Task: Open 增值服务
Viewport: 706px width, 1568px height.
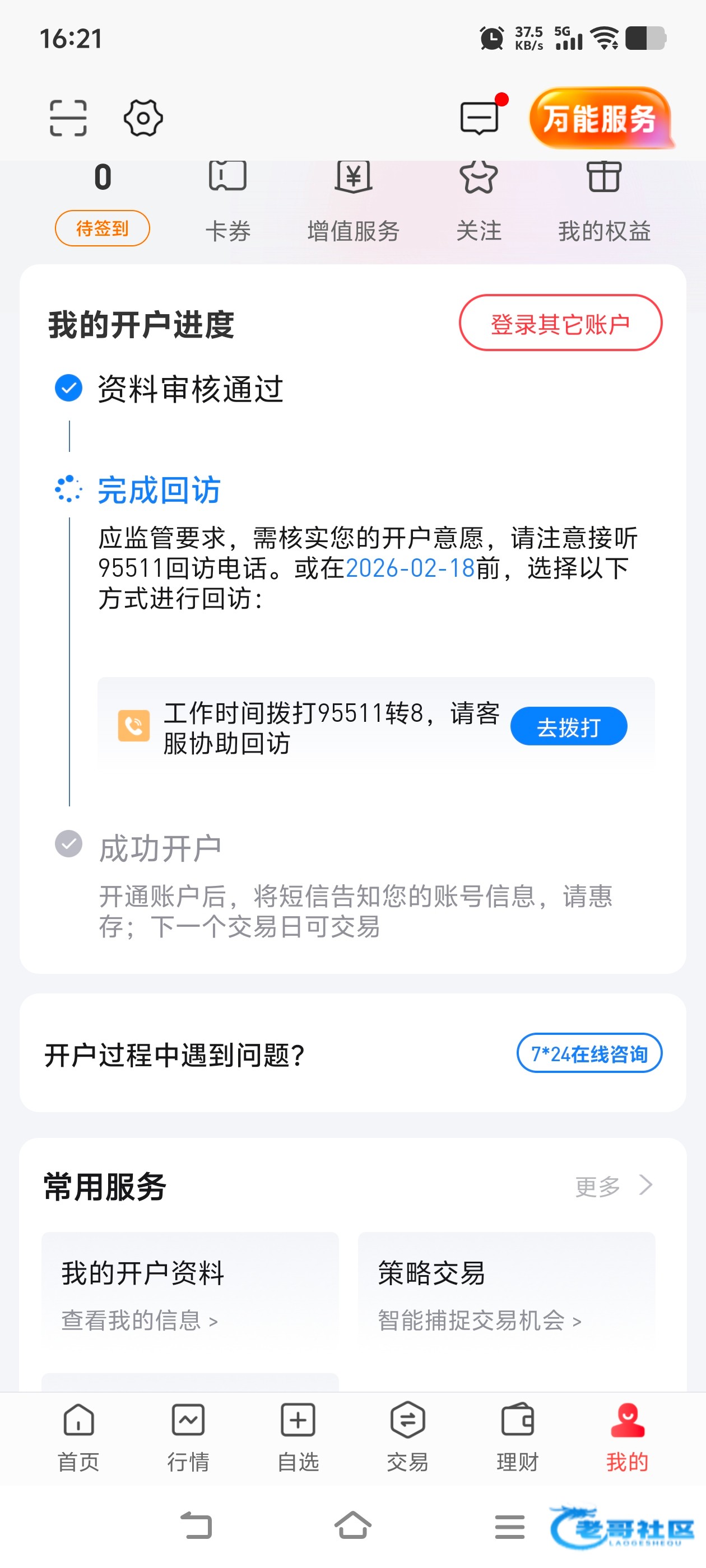Action: [x=354, y=201]
